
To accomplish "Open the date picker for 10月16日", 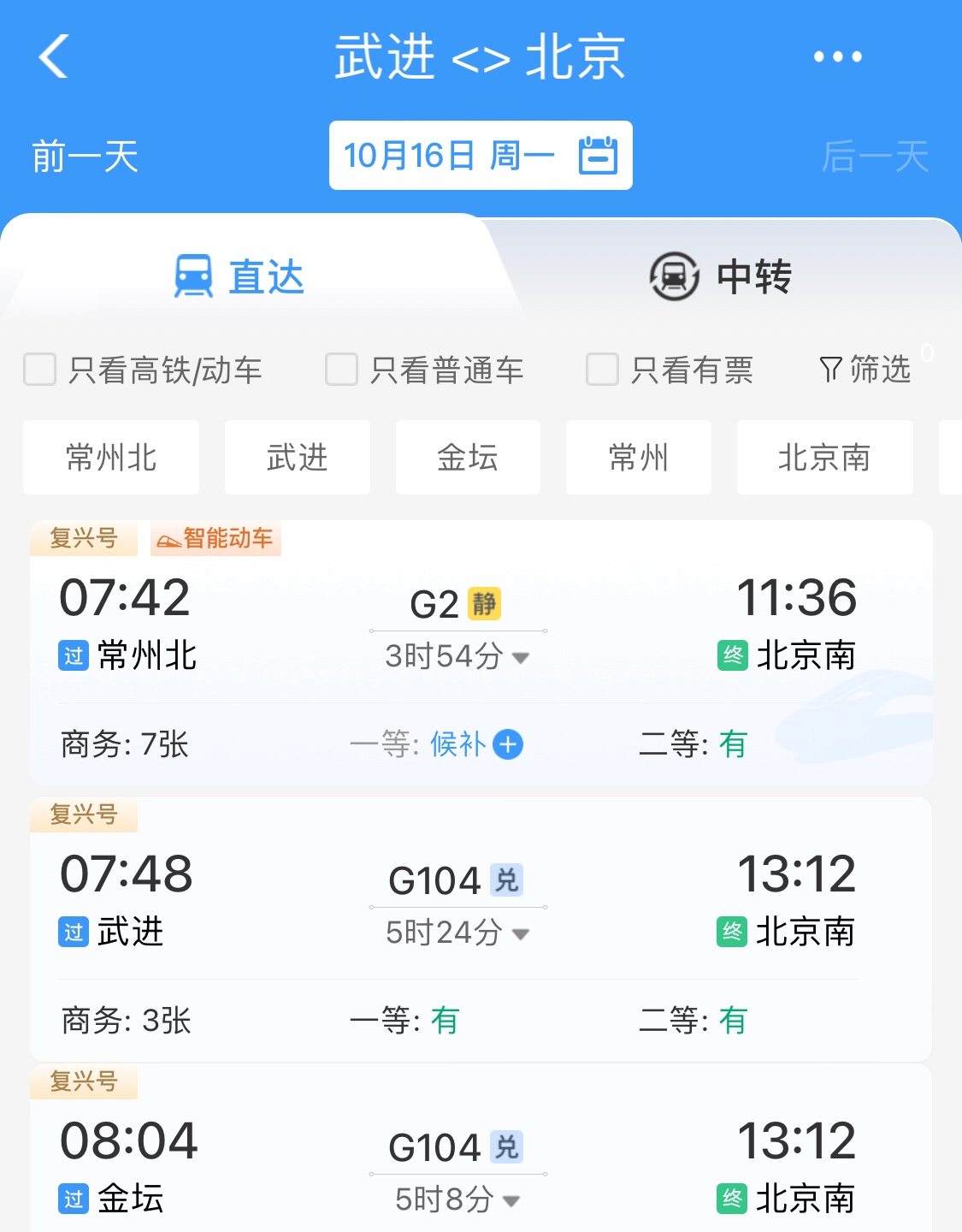I will click(481, 156).
